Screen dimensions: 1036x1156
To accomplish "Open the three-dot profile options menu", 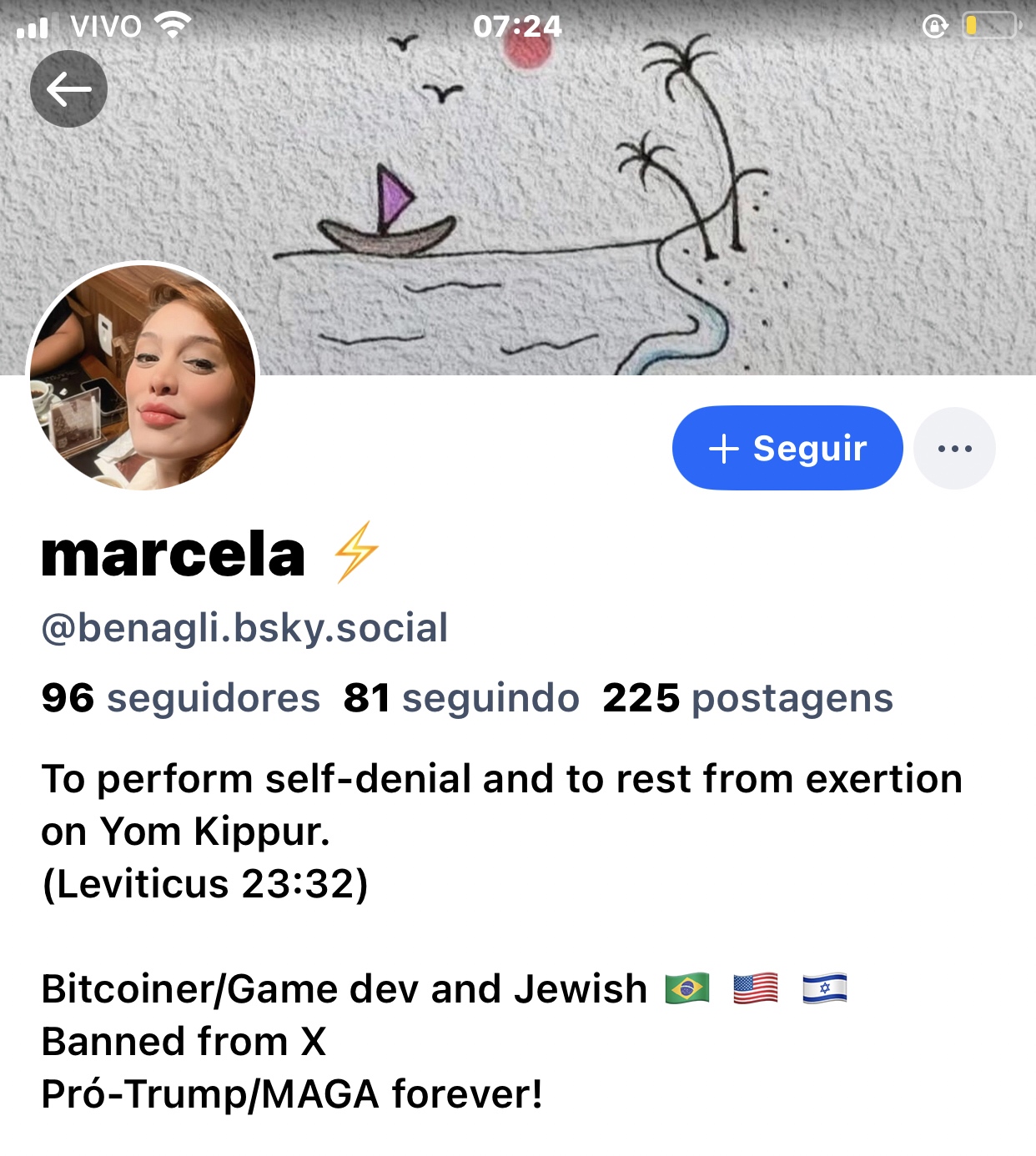I will tap(954, 448).
